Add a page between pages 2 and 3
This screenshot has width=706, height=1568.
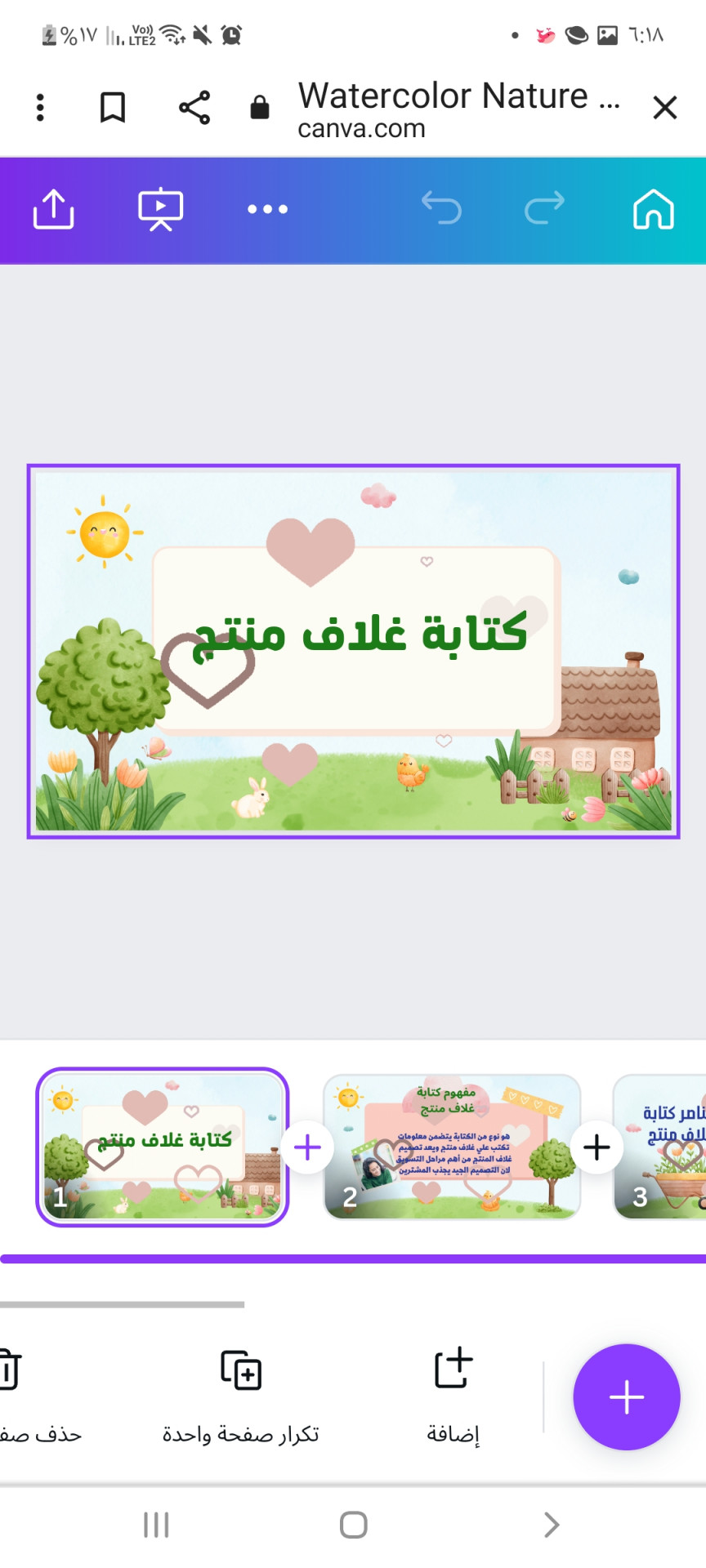pos(597,1147)
